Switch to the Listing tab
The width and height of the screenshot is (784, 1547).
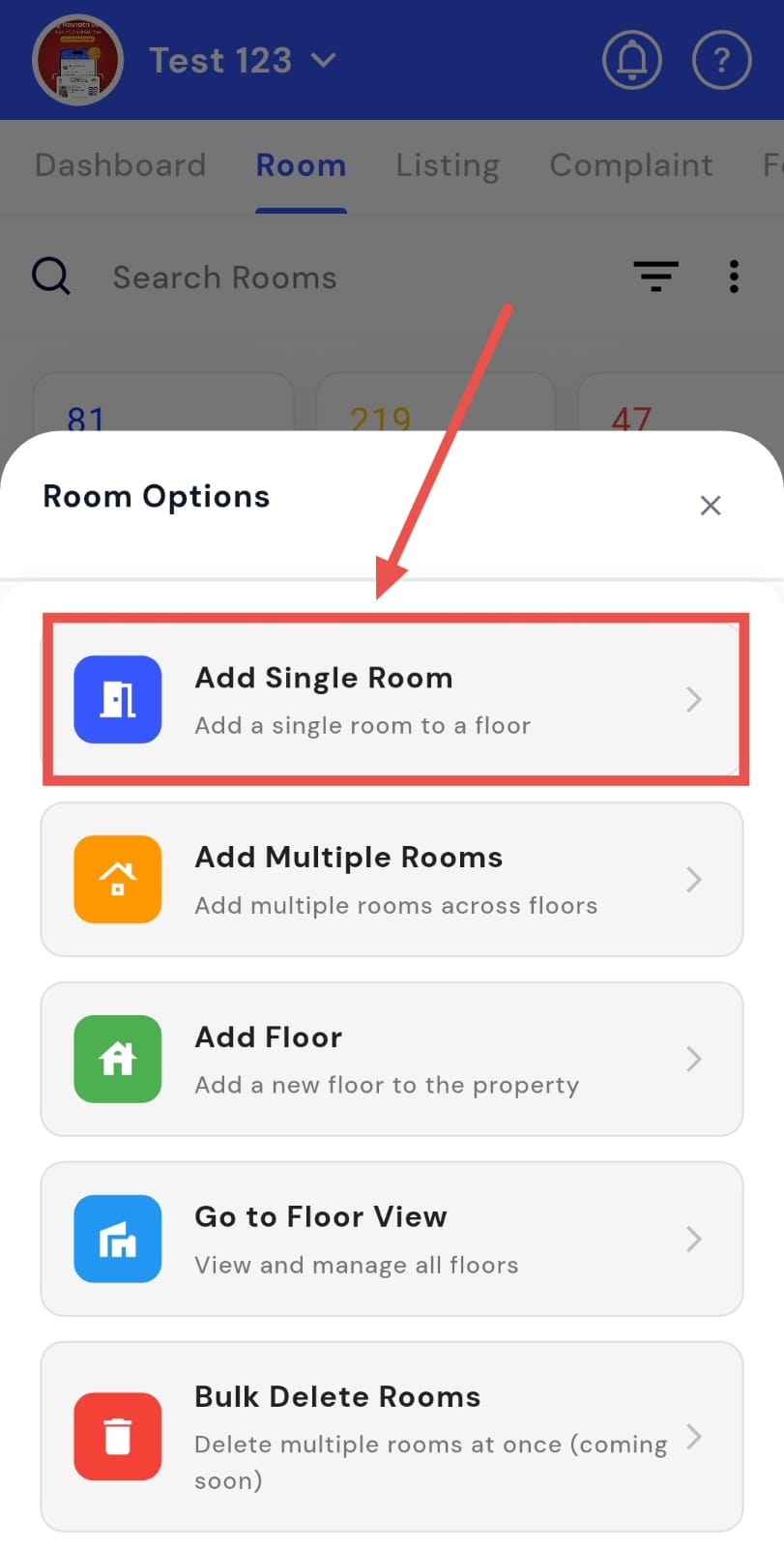tap(448, 165)
